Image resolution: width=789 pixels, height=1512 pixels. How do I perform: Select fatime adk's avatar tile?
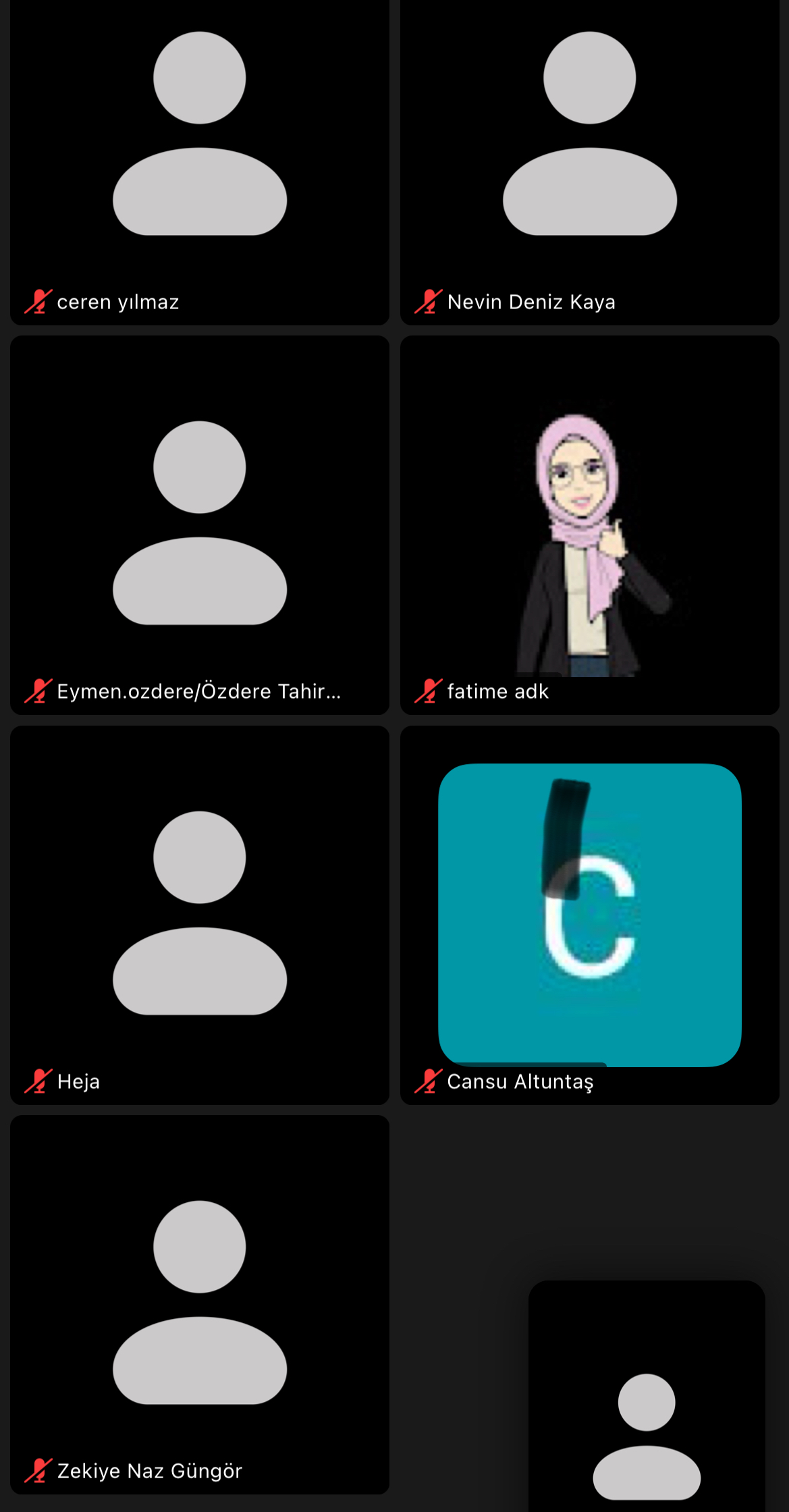pos(589,524)
